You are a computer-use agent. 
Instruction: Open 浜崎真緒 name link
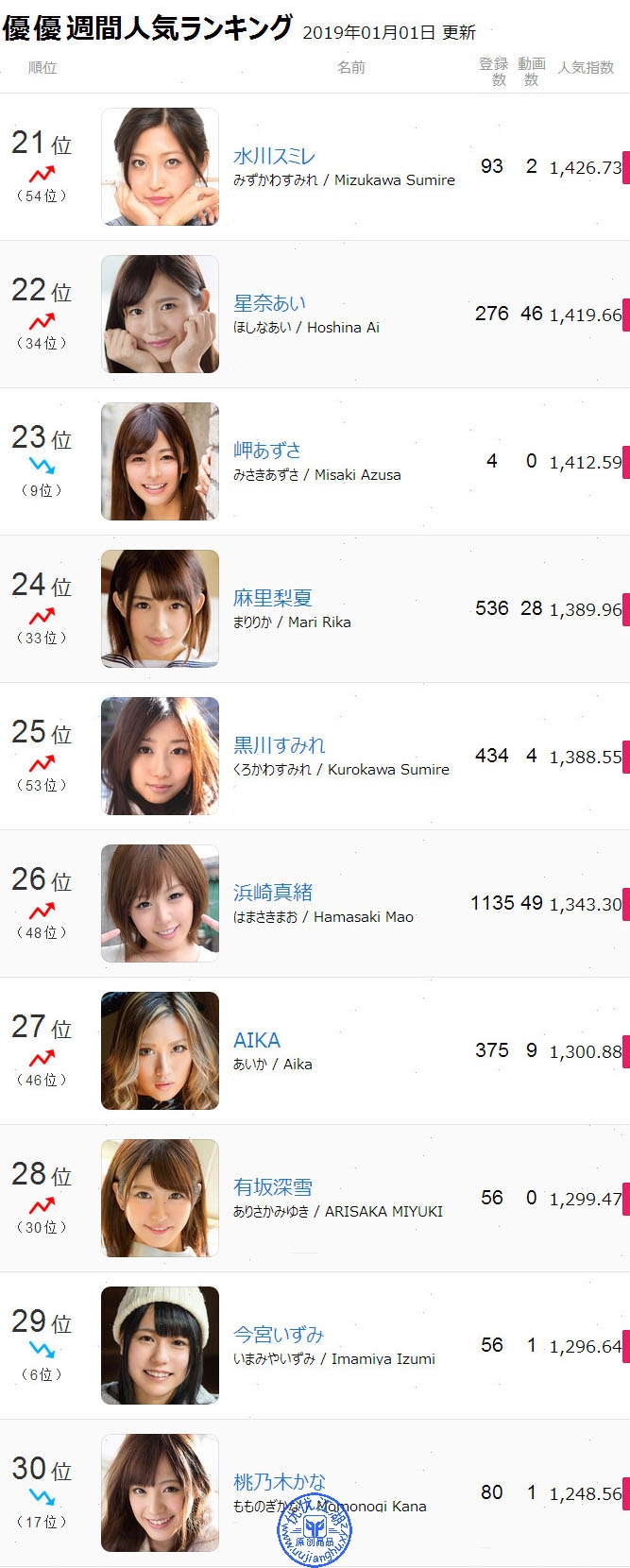[x=272, y=893]
